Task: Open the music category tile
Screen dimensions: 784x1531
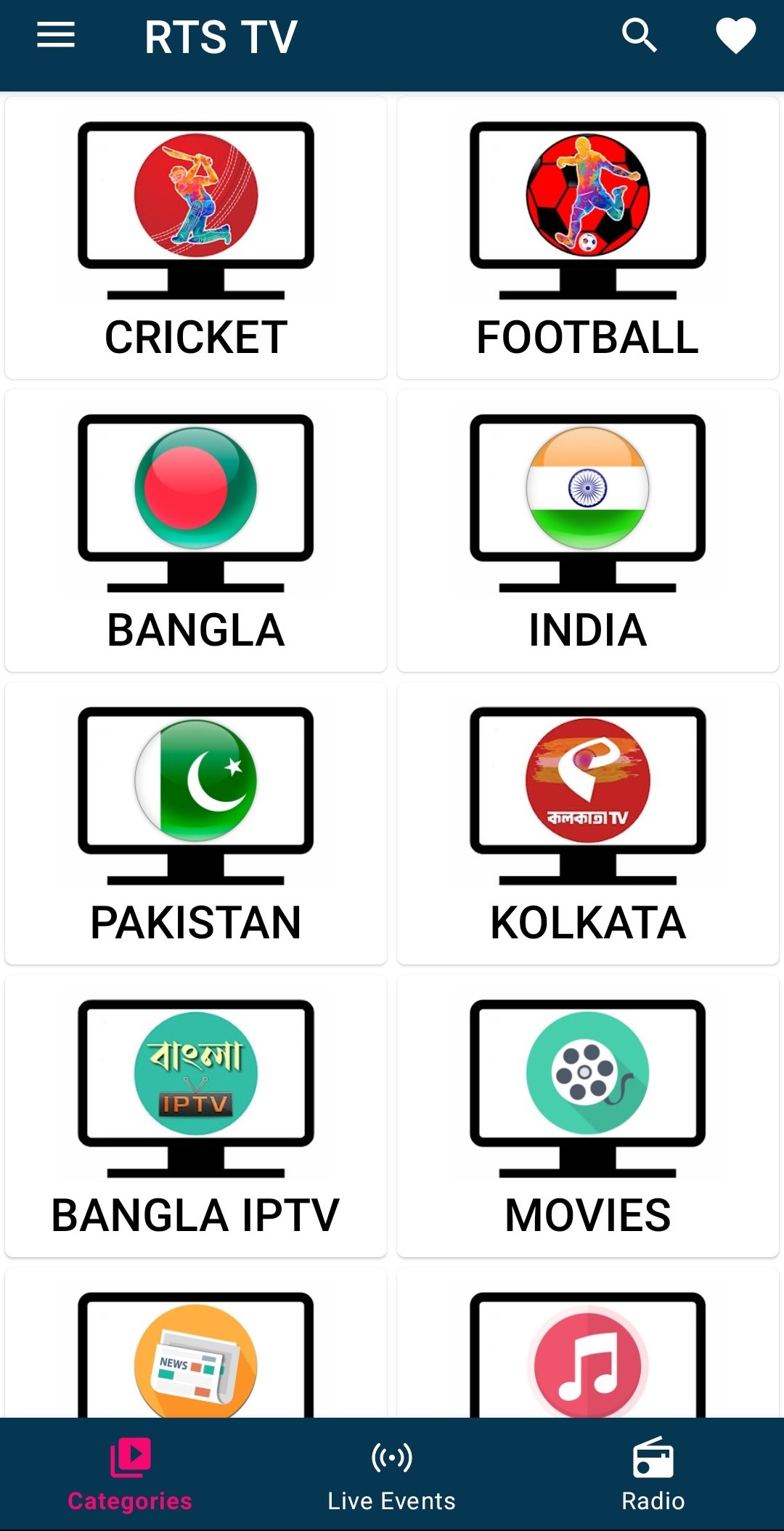Action: (588, 1351)
